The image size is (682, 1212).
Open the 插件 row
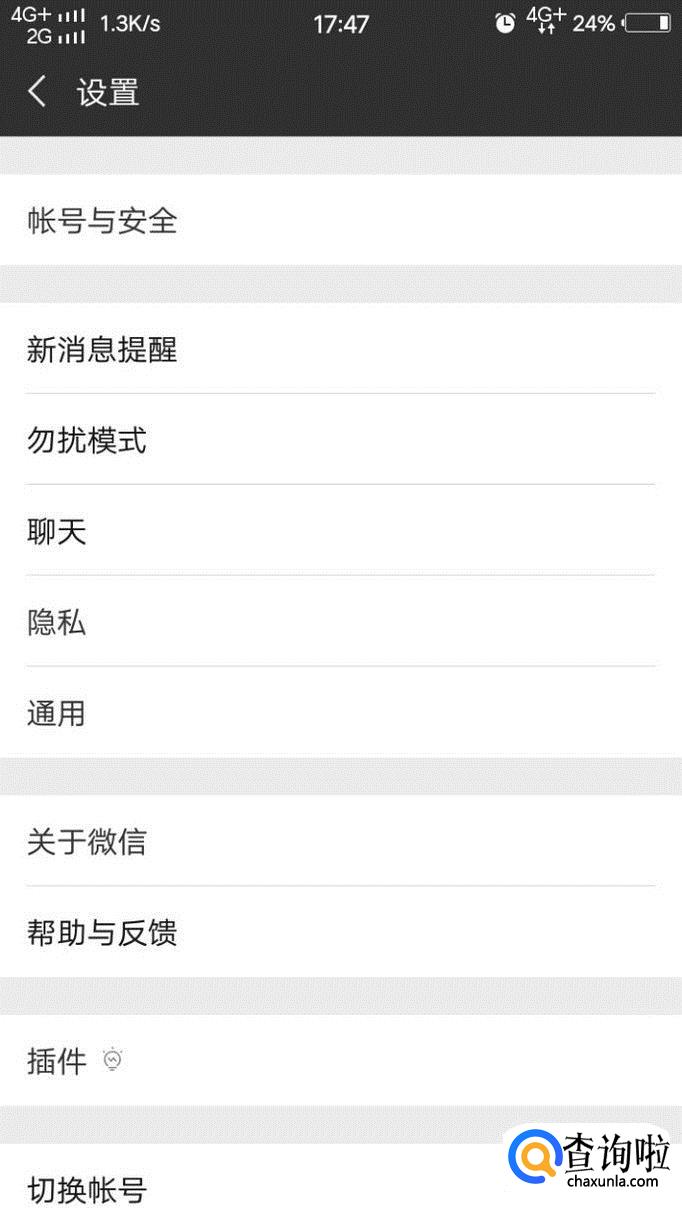[x=57, y=1060]
